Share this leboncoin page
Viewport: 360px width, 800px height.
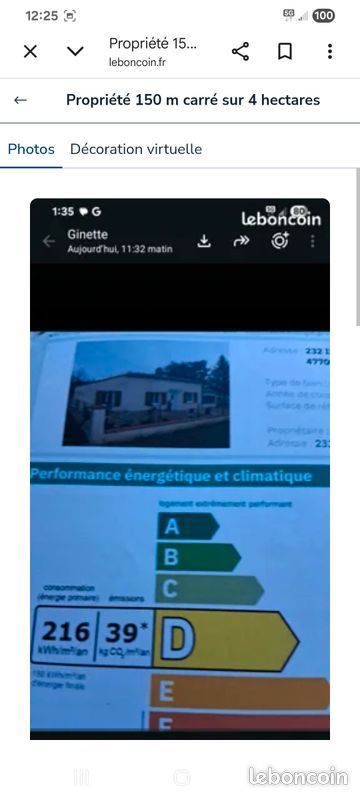click(240, 52)
